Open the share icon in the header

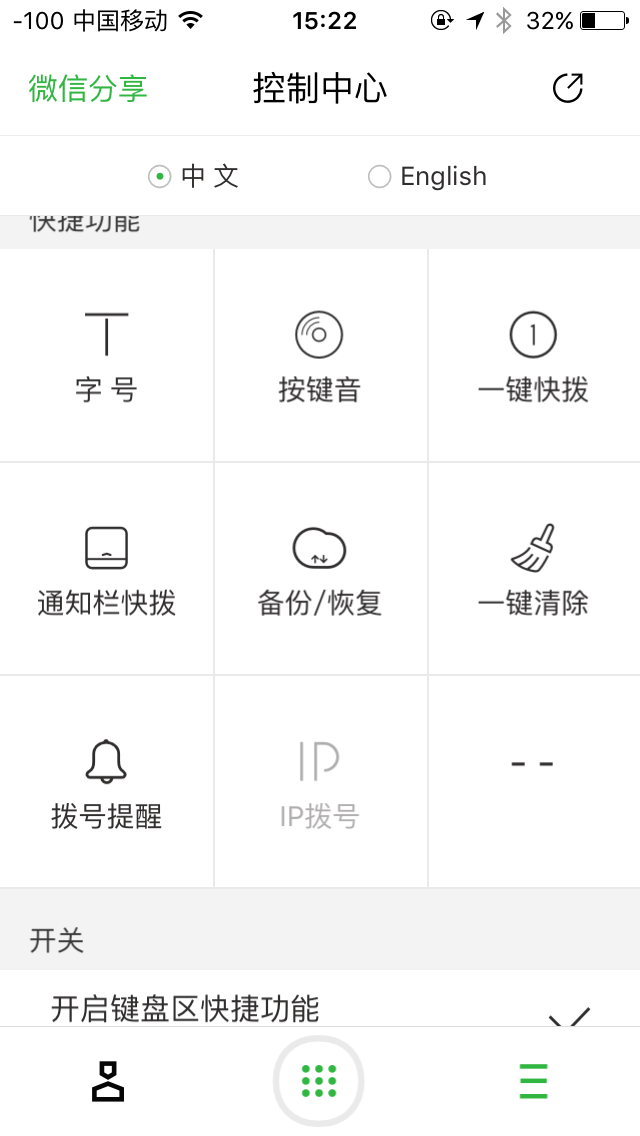pos(567,88)
